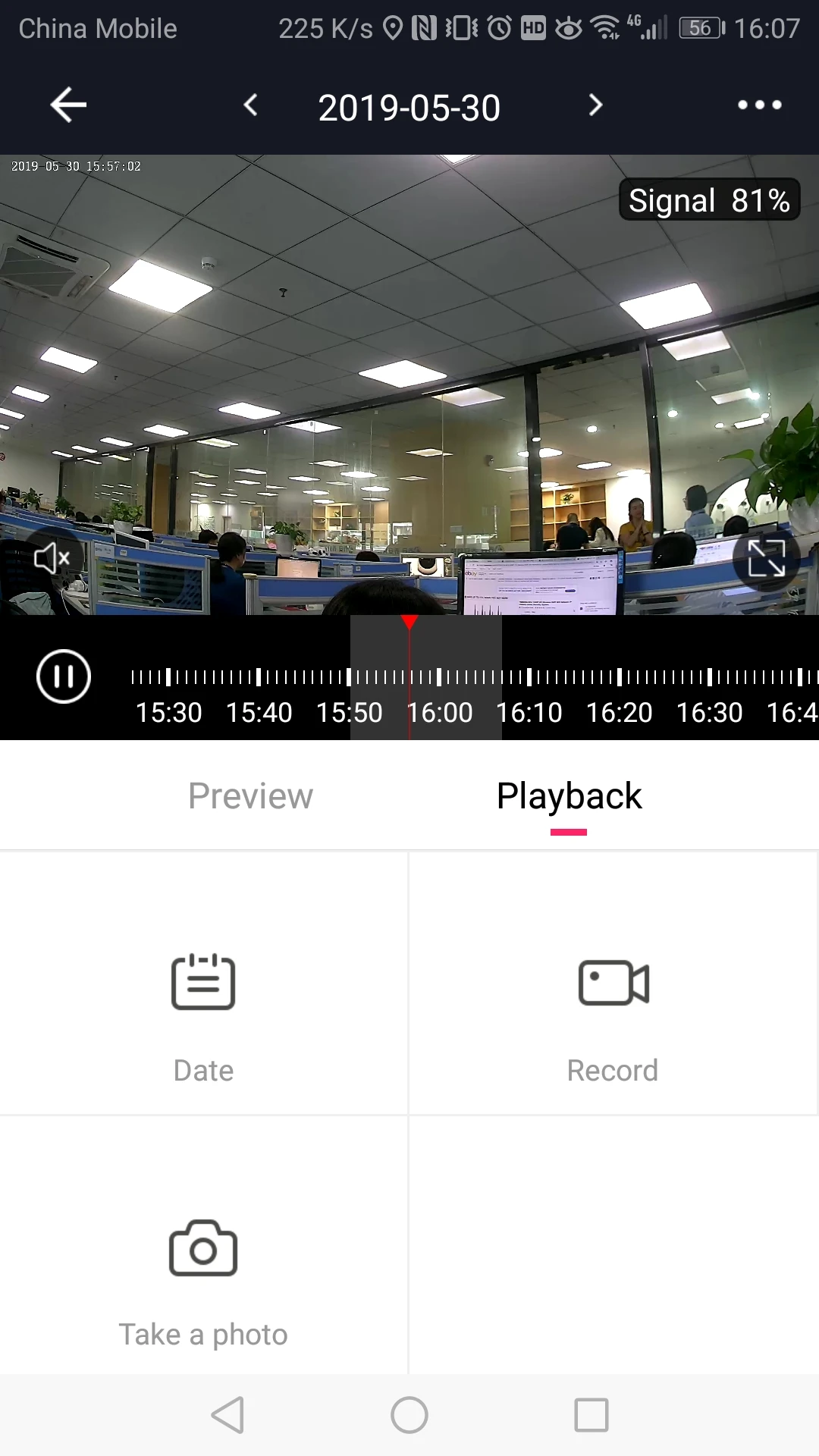The image size is (819, 1456).
Task: Go to the next date
Action: click(595, 105)
